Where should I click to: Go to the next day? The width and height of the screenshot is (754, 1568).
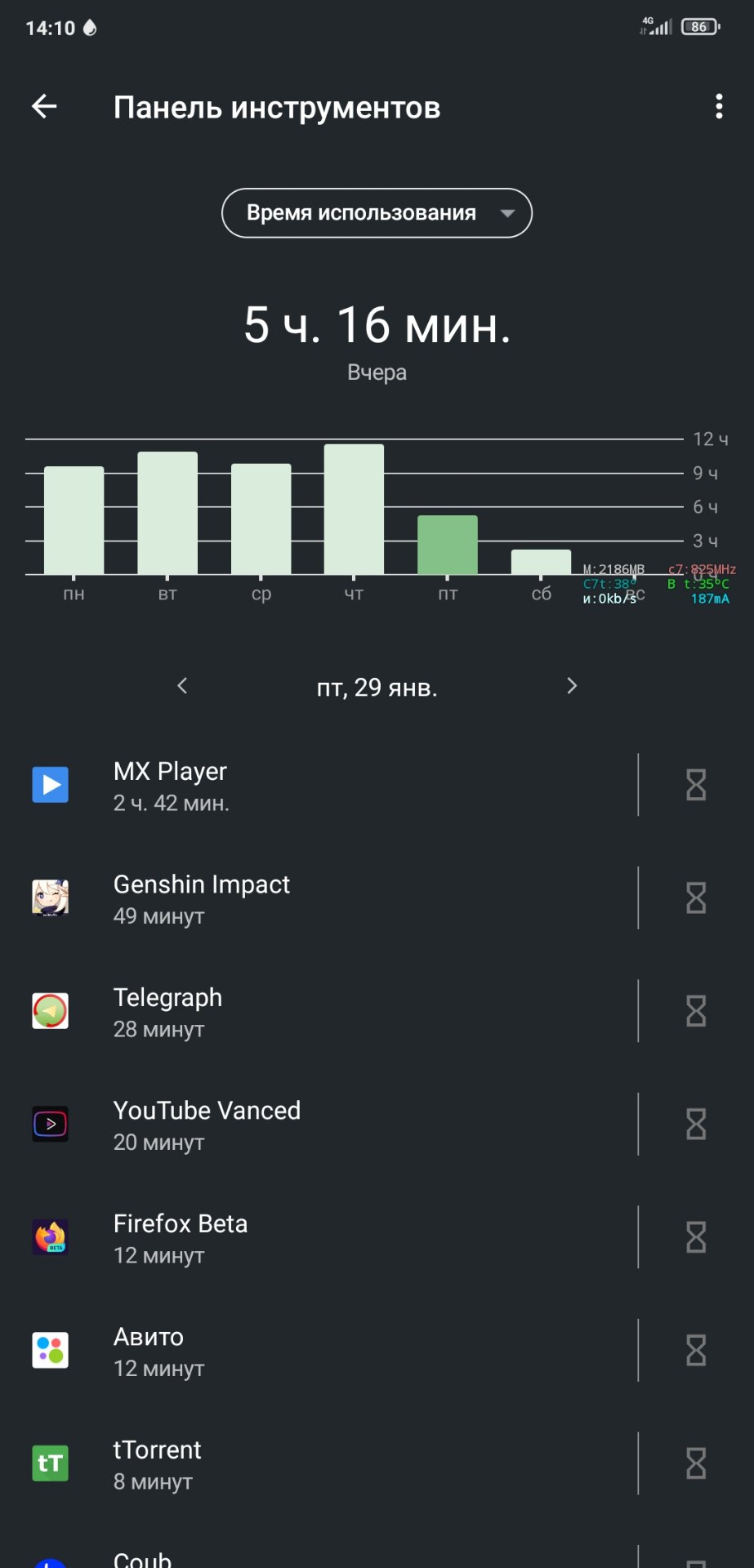[x=572, y=686]
